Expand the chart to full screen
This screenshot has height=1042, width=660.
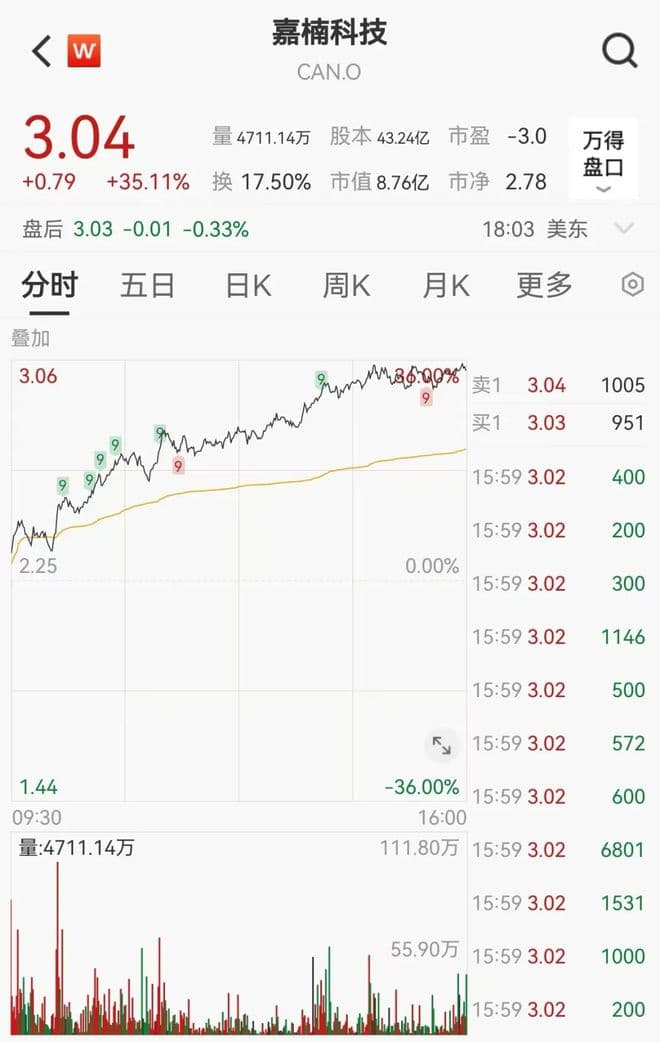point(441,744)
